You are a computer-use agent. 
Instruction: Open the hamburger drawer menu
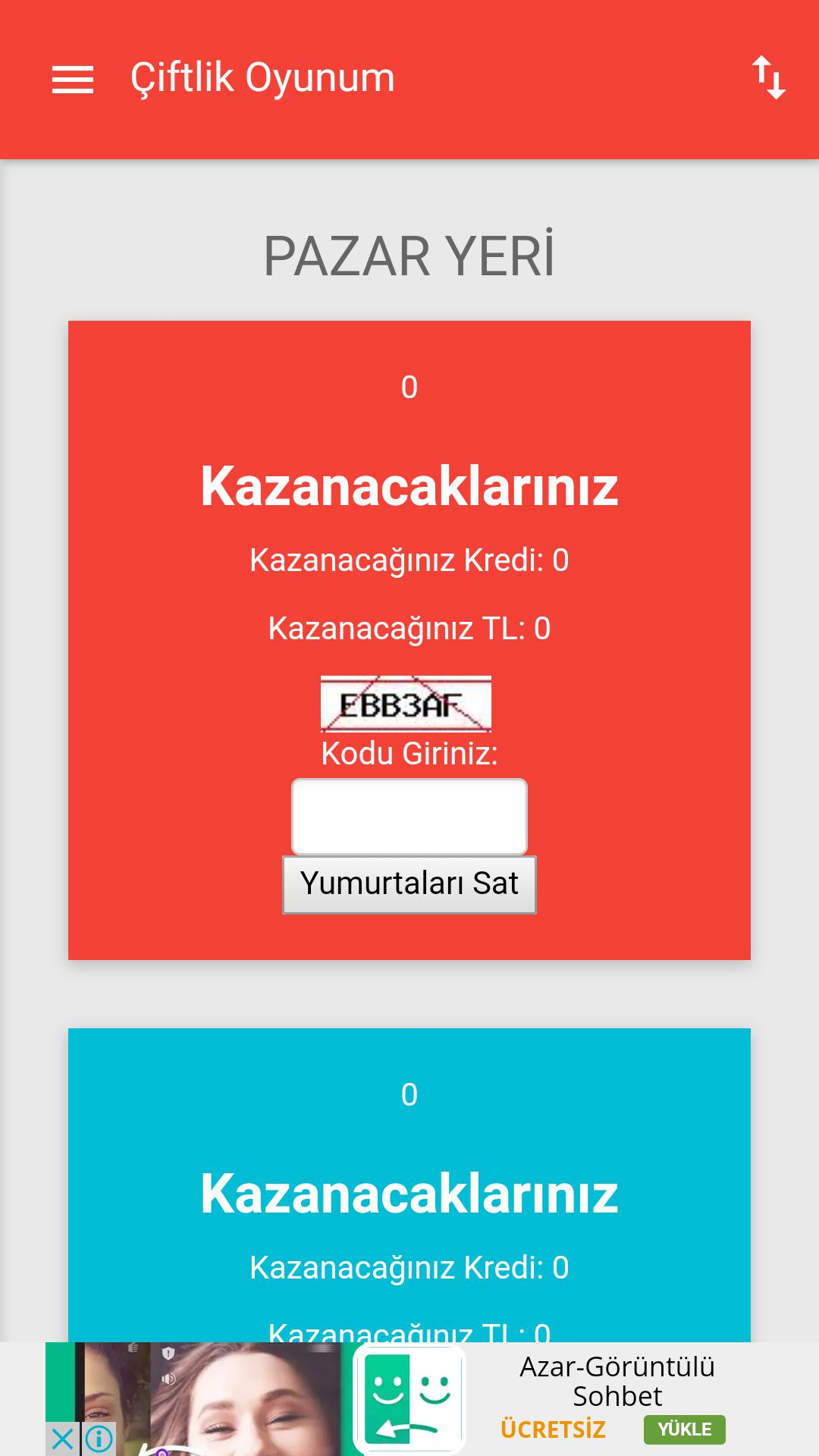pos(73,79)
